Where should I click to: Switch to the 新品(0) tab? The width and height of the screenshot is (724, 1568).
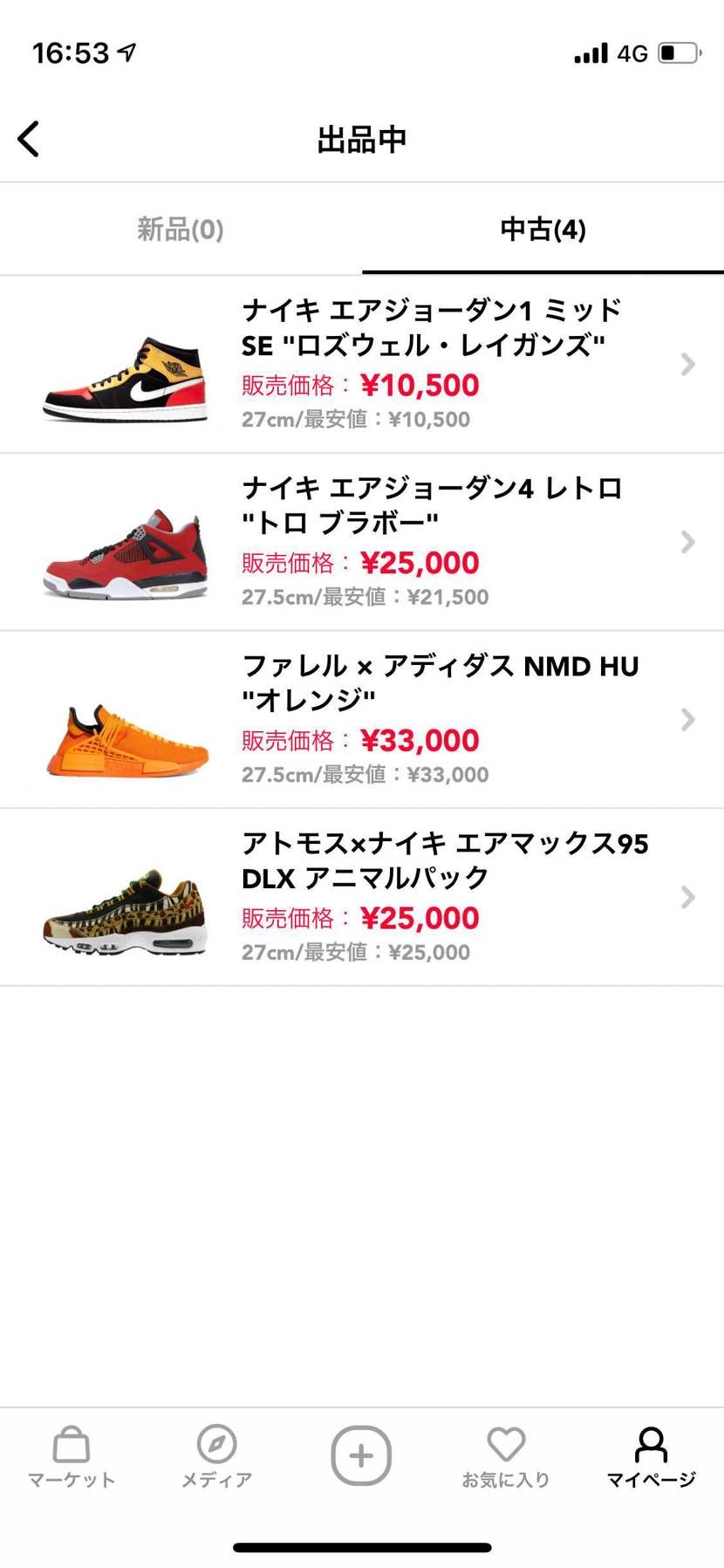tap(179, 229)
